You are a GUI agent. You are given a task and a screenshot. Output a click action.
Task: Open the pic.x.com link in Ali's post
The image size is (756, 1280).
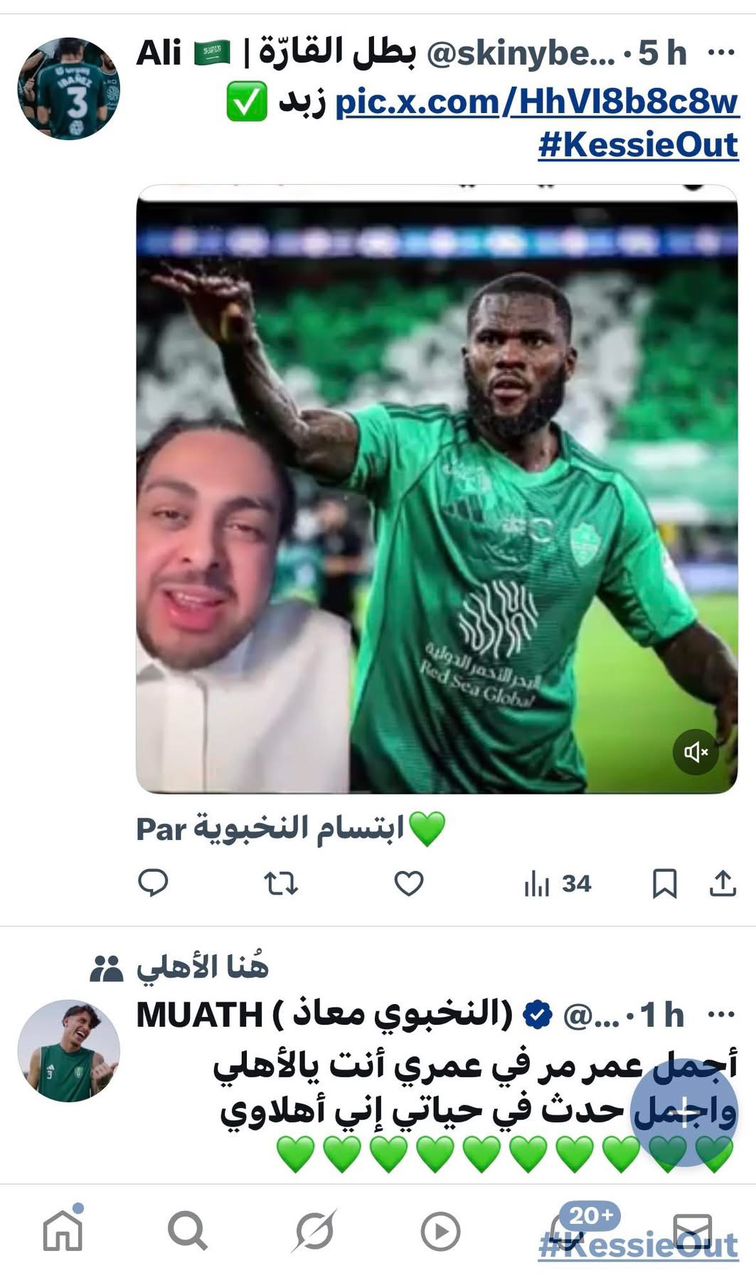tap(536, 102)
